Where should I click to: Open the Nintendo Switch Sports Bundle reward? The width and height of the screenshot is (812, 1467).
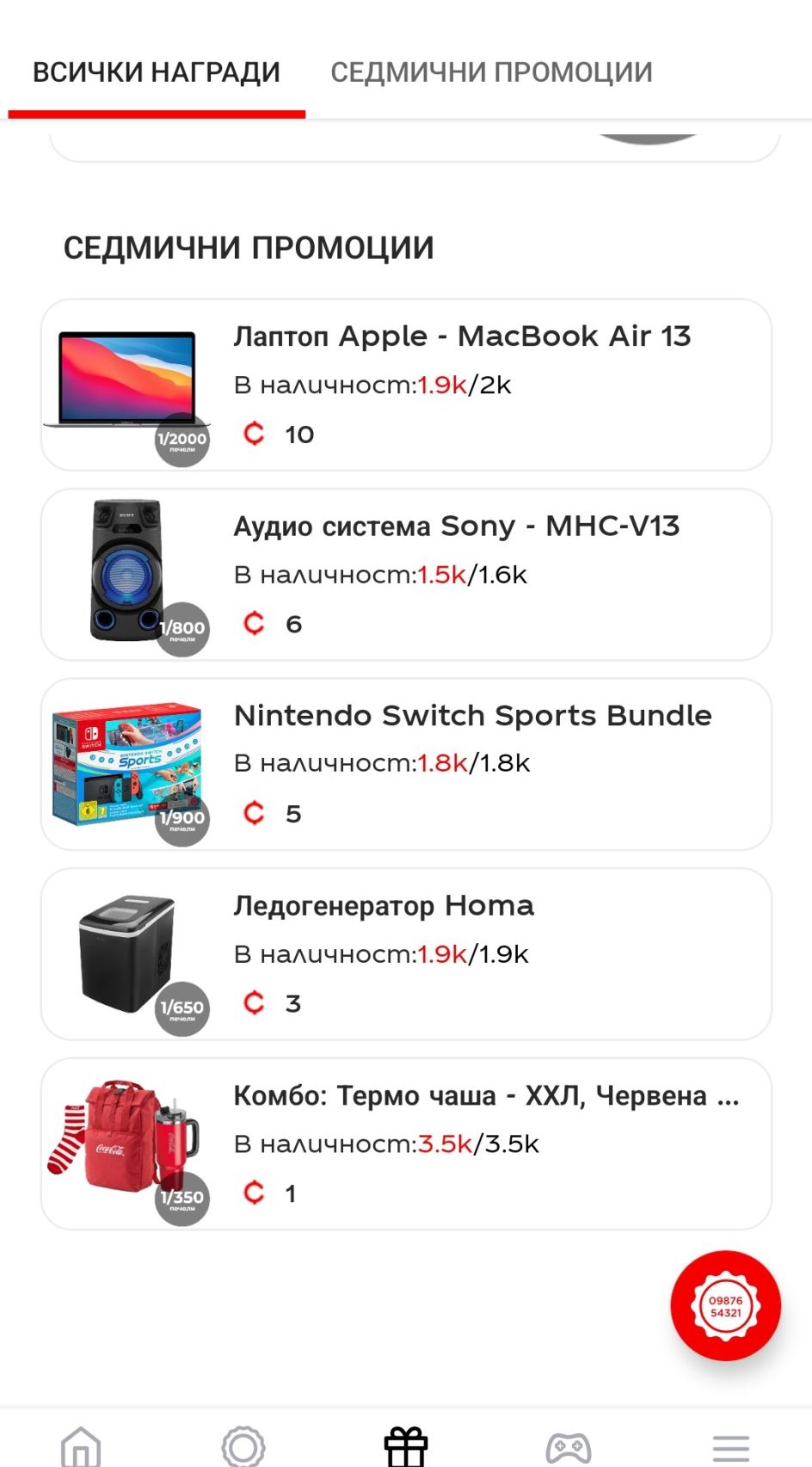click(406, 764)
